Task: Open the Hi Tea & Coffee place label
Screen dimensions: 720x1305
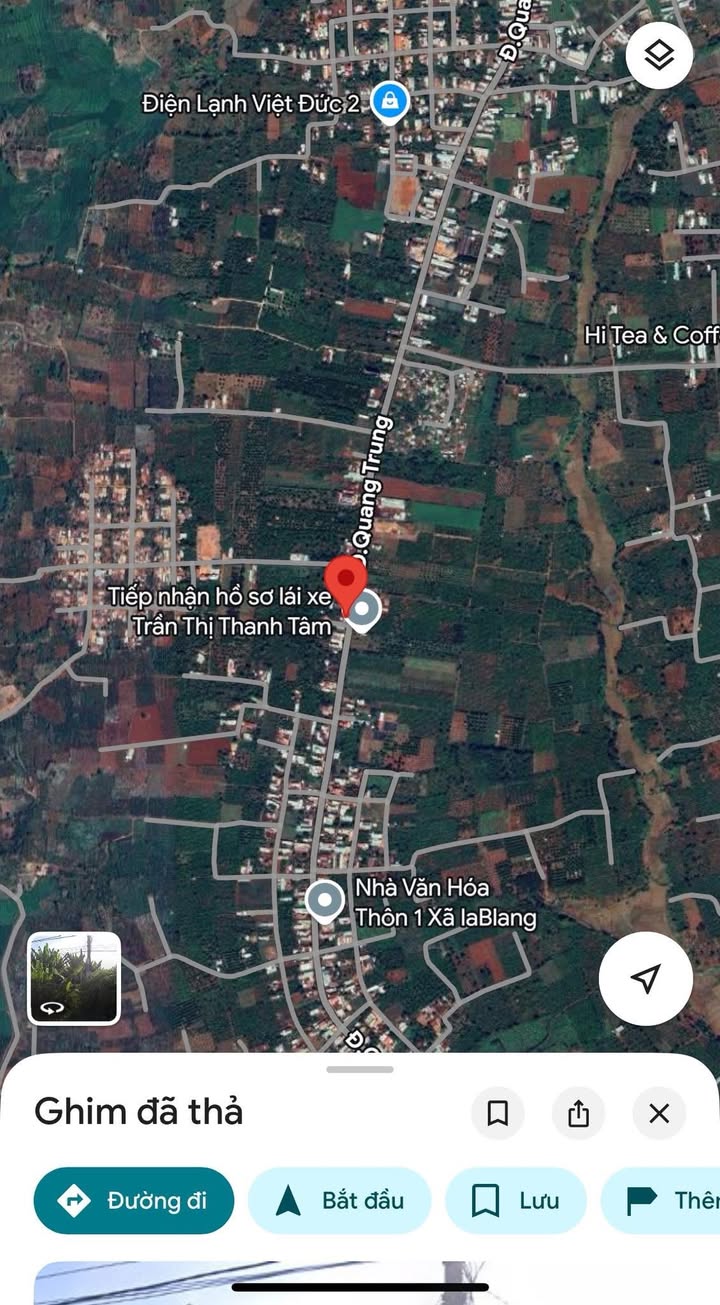Action: tap(651, 335)
